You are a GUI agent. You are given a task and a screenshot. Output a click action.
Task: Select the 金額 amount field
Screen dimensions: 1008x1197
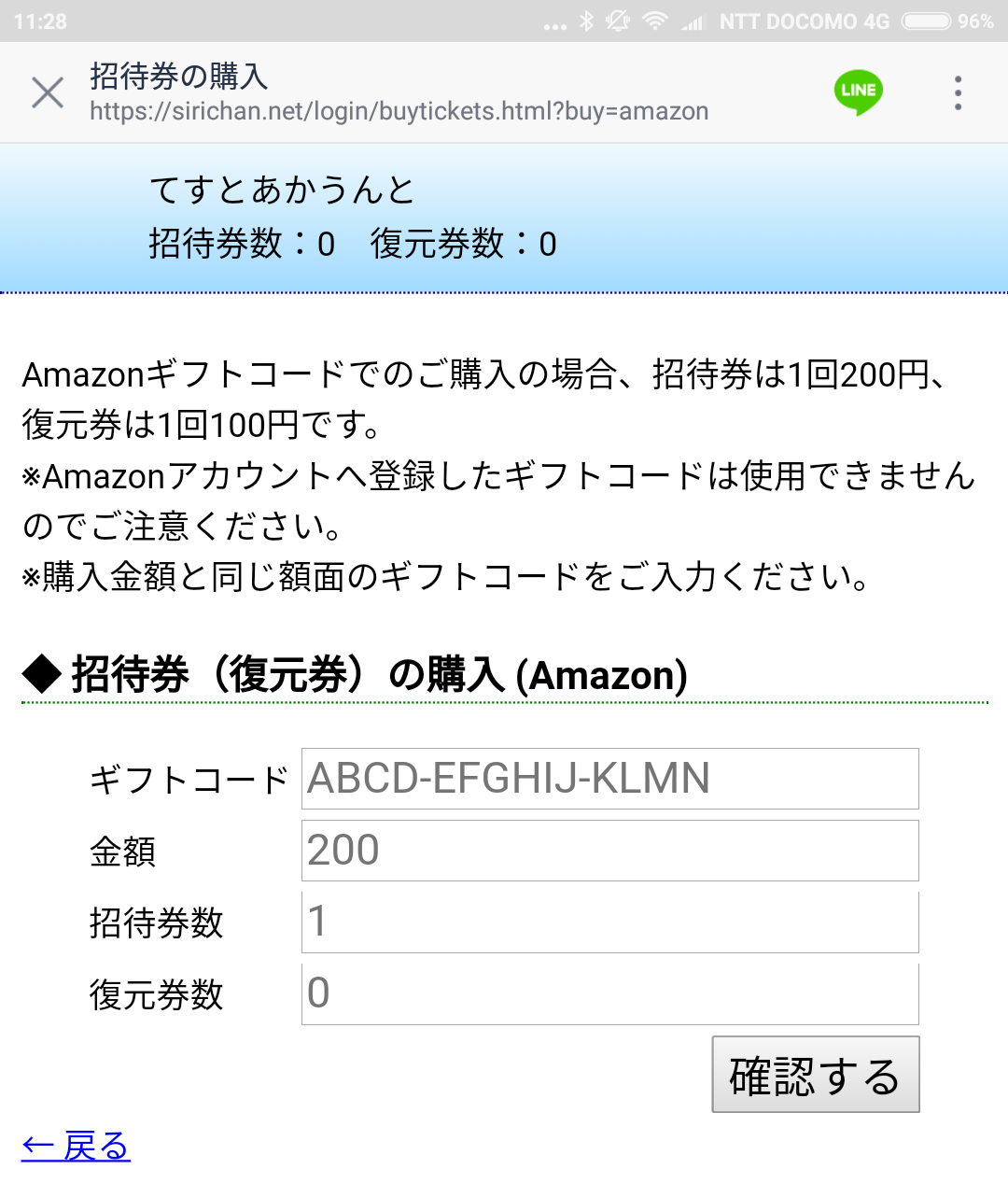609,851
